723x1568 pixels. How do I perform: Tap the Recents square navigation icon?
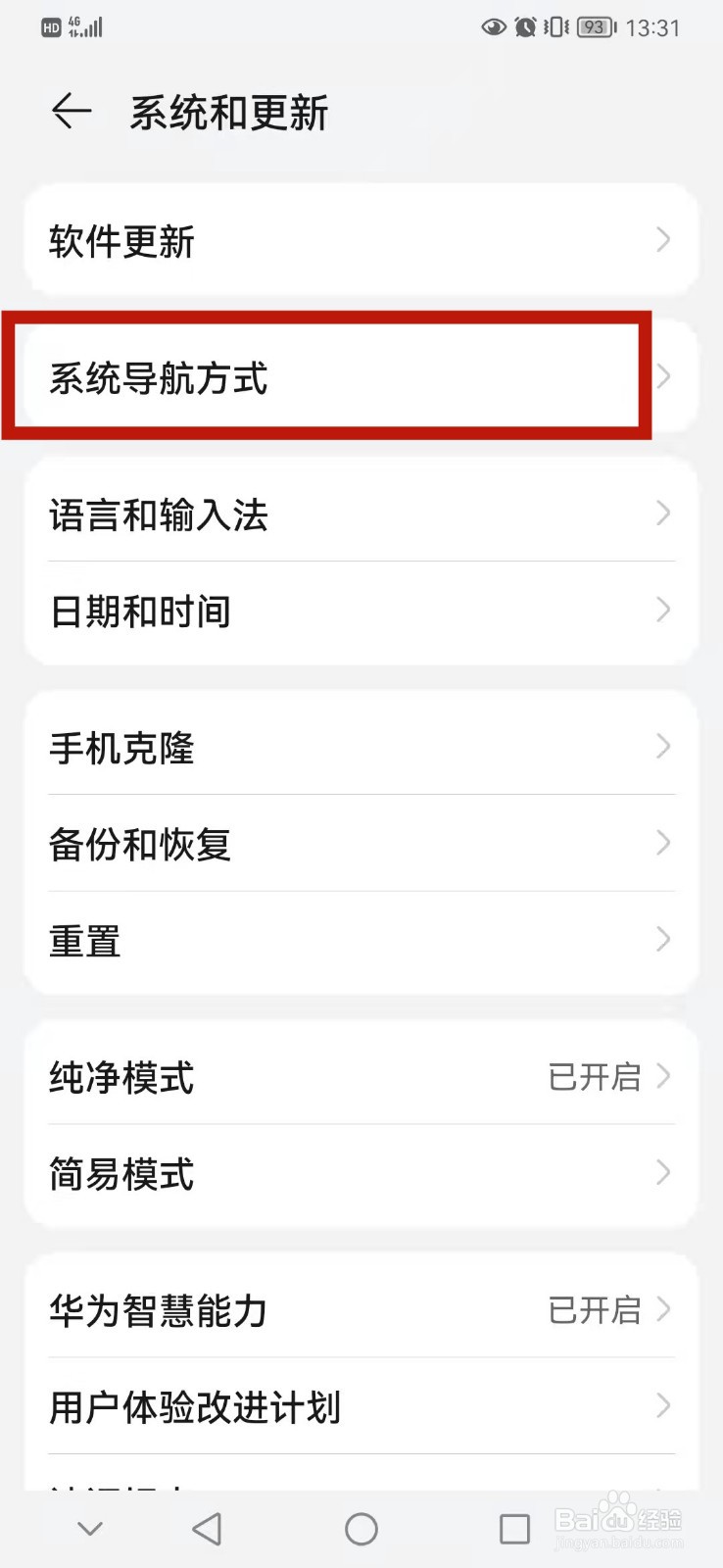(513, 1528)
